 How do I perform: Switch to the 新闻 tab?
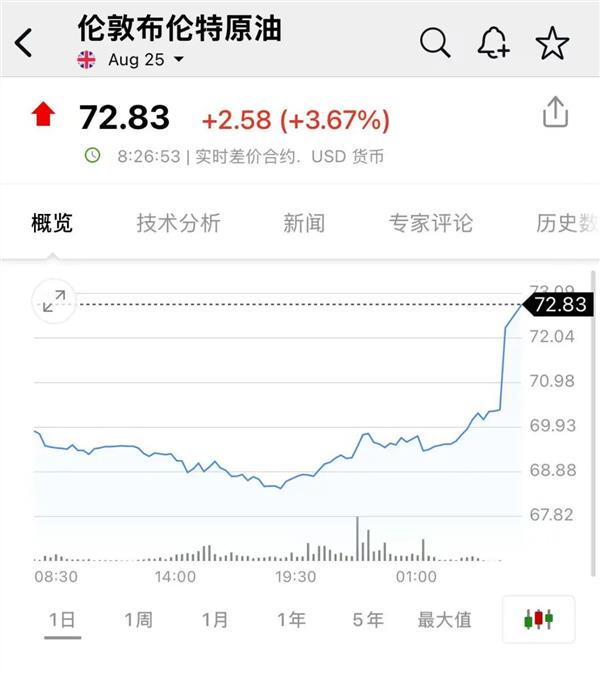(x=304, y=223)
